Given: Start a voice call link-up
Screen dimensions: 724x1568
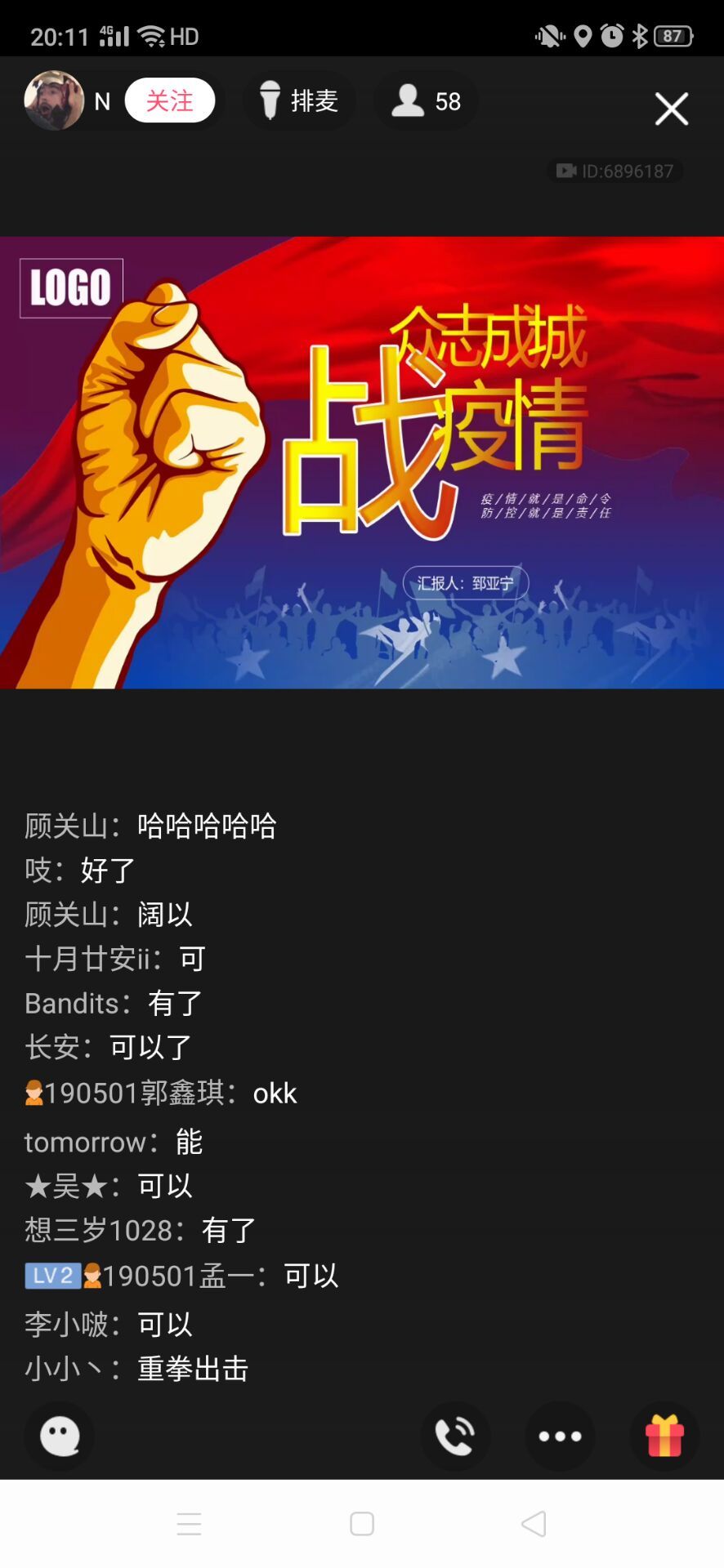Looking at the screenshot, I should [455, 1436].
